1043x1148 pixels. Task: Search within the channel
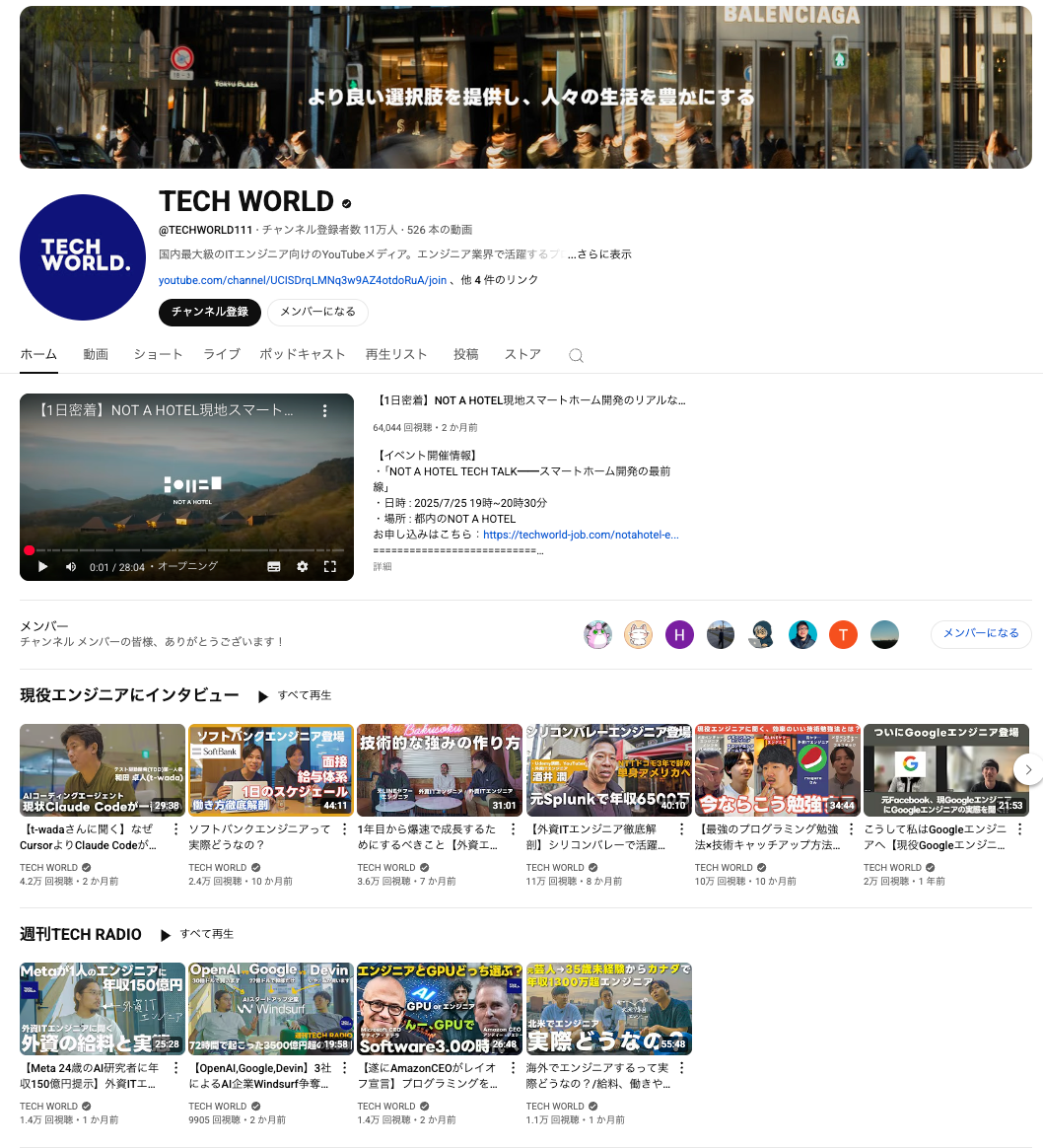pyautogui.click(x=577, y=355)
